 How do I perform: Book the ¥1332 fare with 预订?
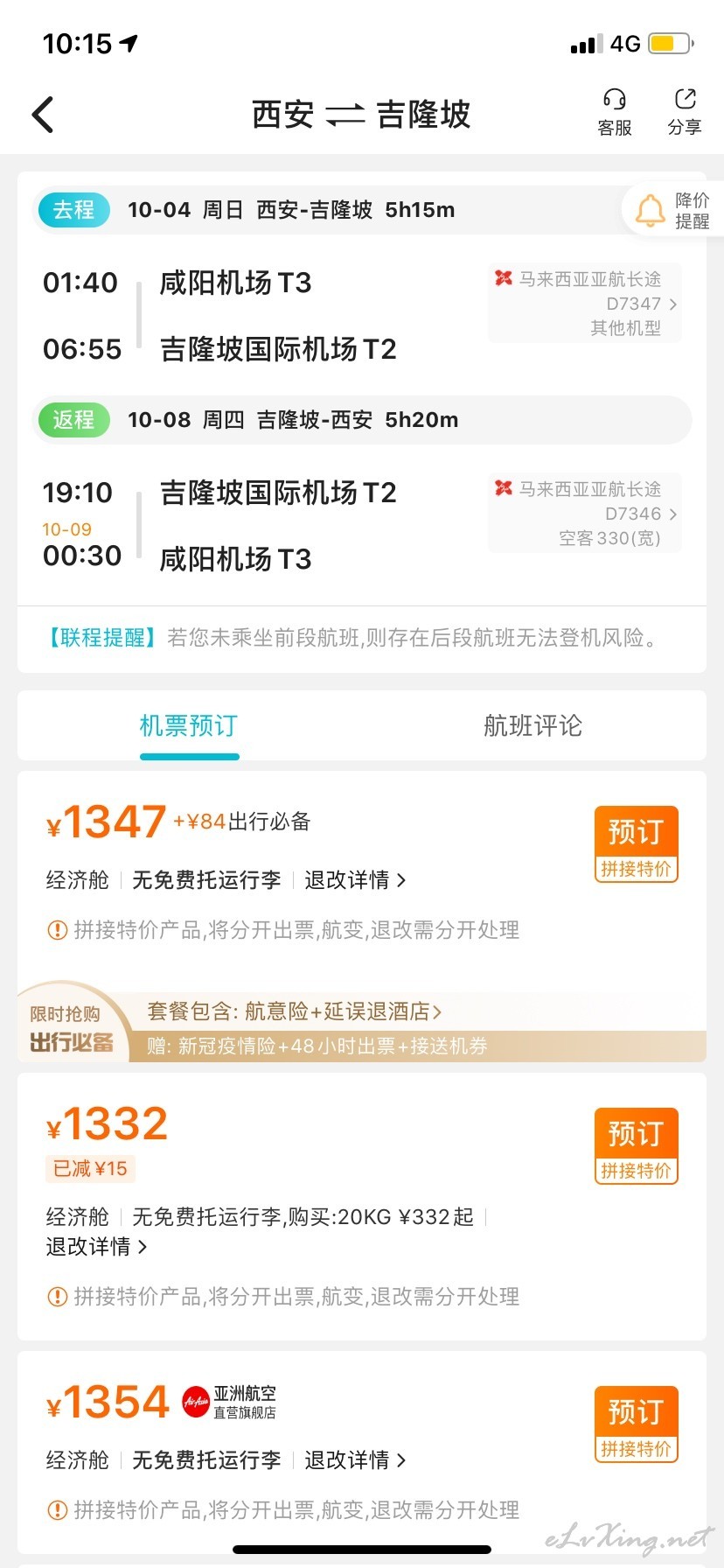(x=636, y=1145)
